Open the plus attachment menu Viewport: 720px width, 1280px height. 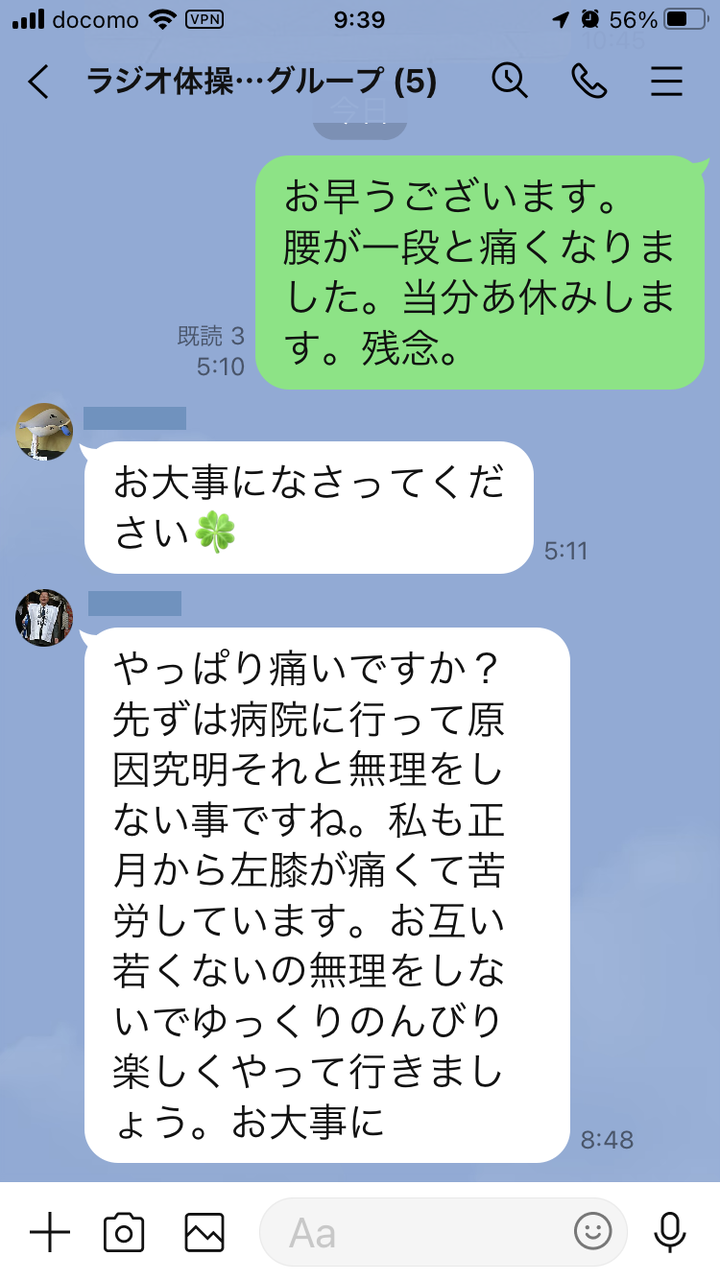tap(49, 1232)
